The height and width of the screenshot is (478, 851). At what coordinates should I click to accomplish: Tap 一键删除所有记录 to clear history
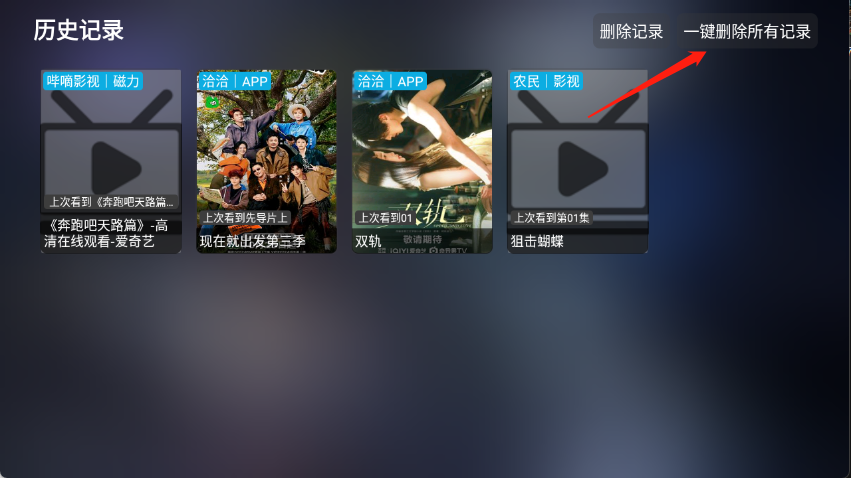pos(747,31)
